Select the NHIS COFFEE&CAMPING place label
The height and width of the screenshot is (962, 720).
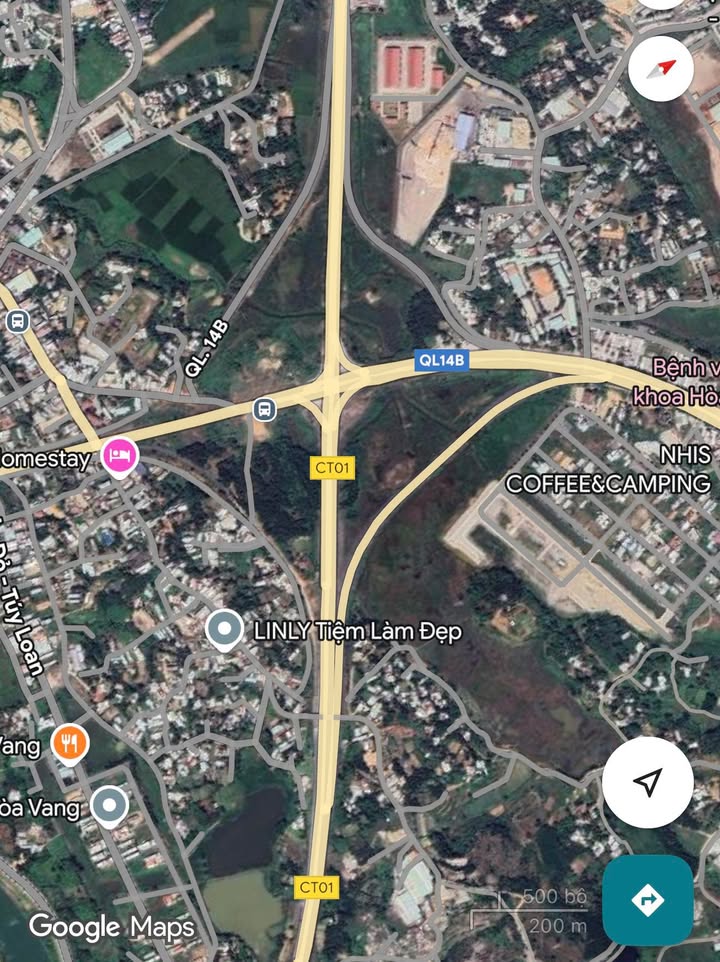(x=607, y=469)
